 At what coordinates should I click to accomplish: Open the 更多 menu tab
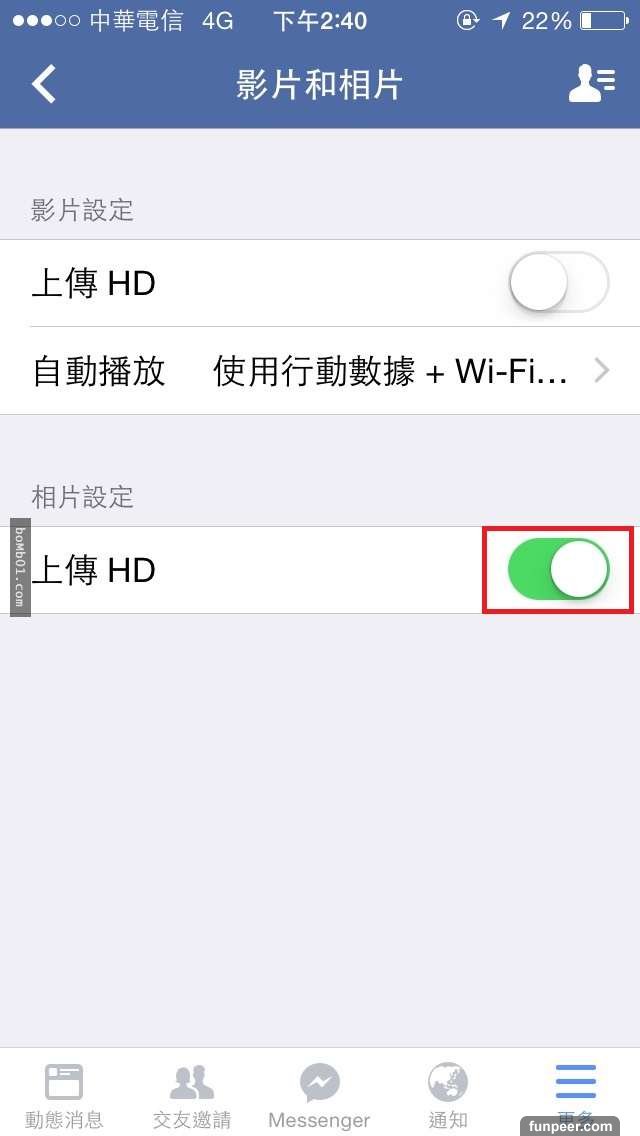[x=575, y=1092]
